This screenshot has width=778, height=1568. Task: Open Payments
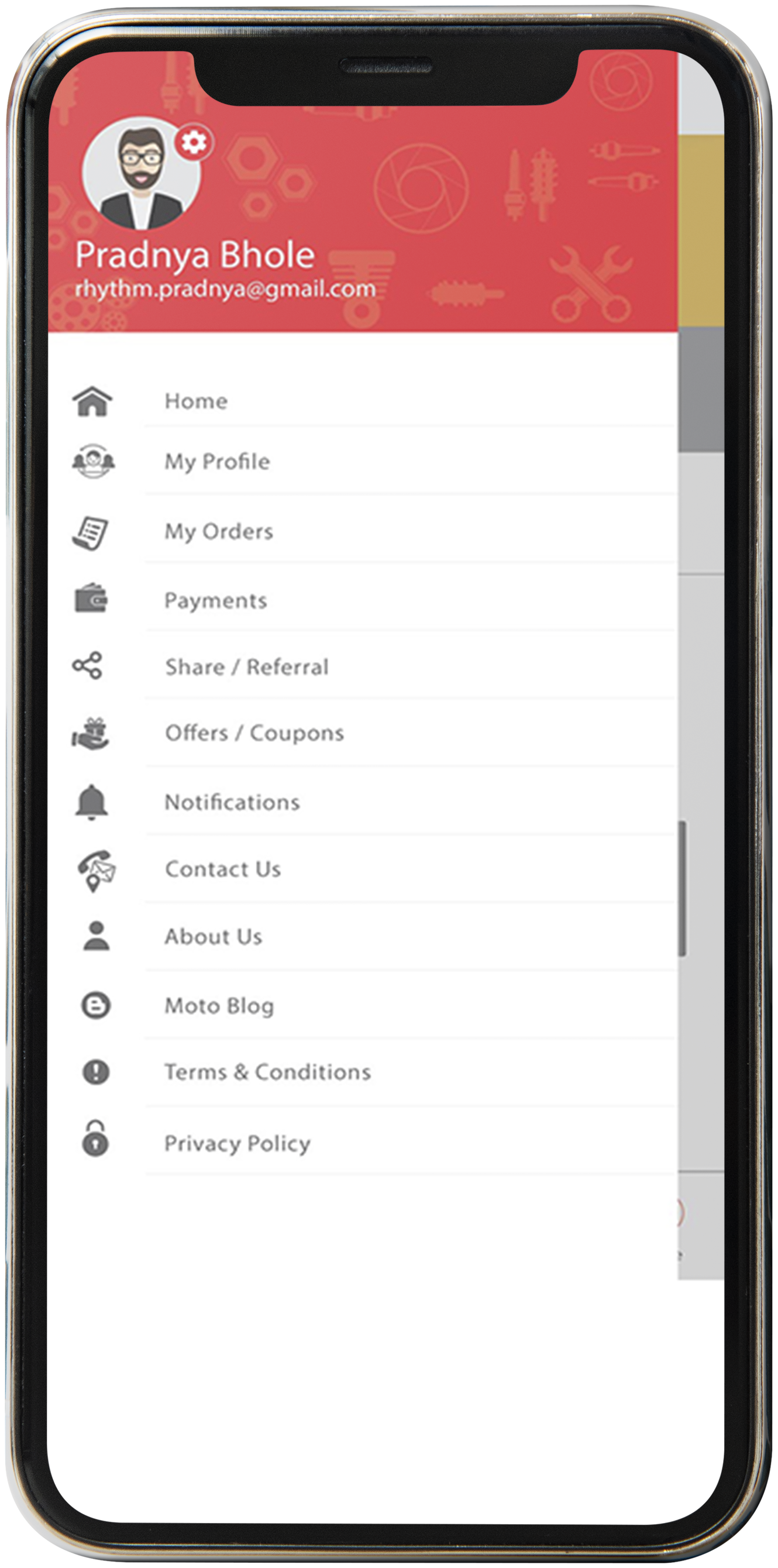363,600
